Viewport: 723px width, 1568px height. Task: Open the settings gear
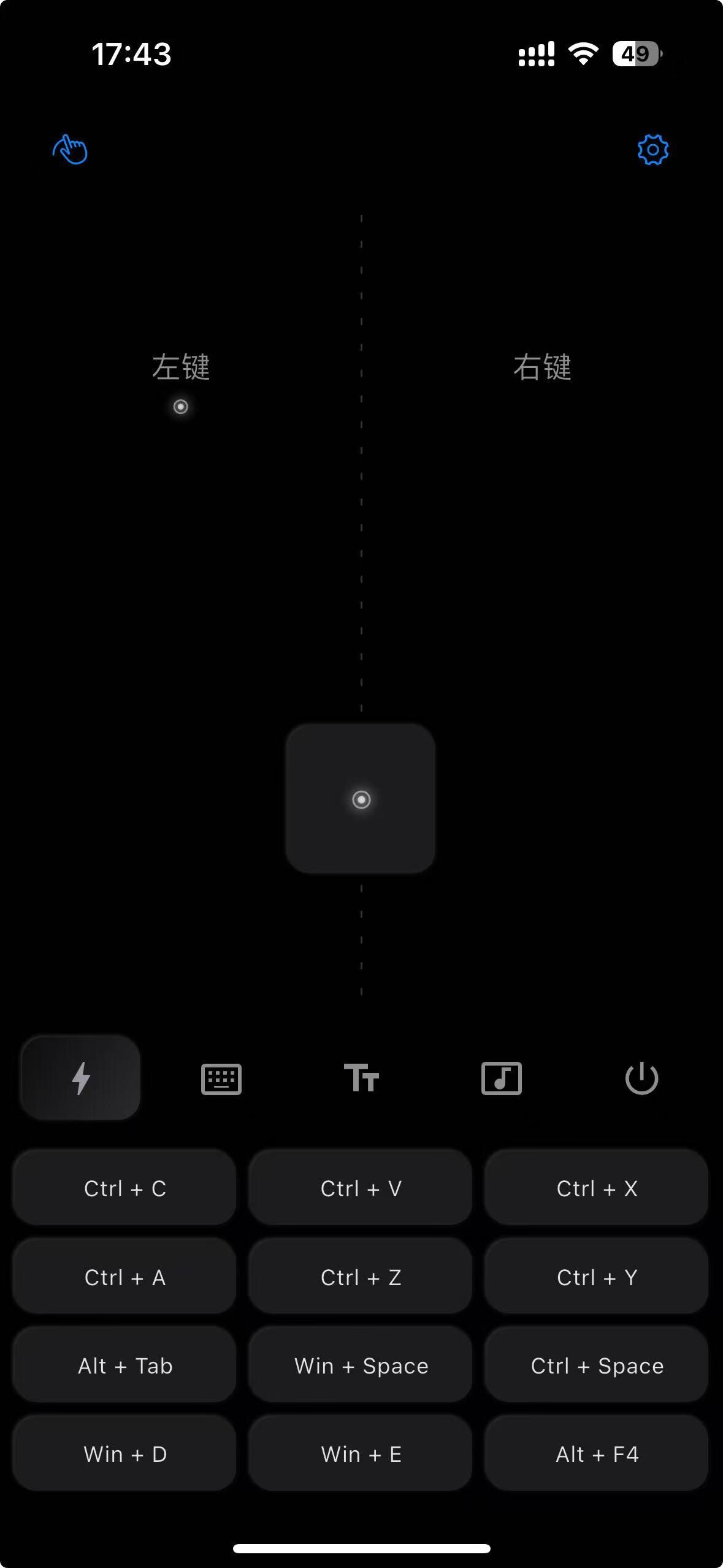point(652,150)
